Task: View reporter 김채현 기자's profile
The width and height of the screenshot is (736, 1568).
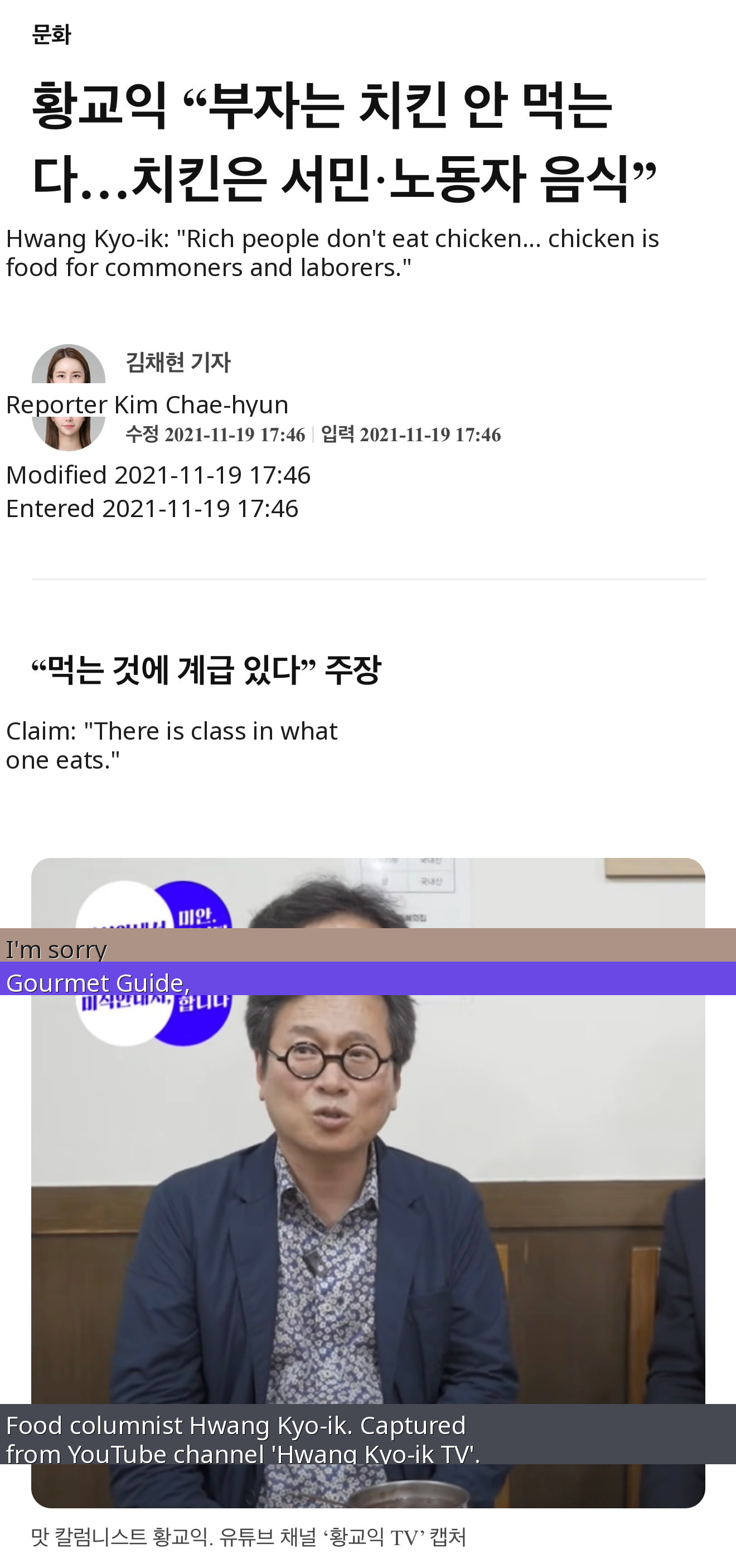Action: [178, 363]
